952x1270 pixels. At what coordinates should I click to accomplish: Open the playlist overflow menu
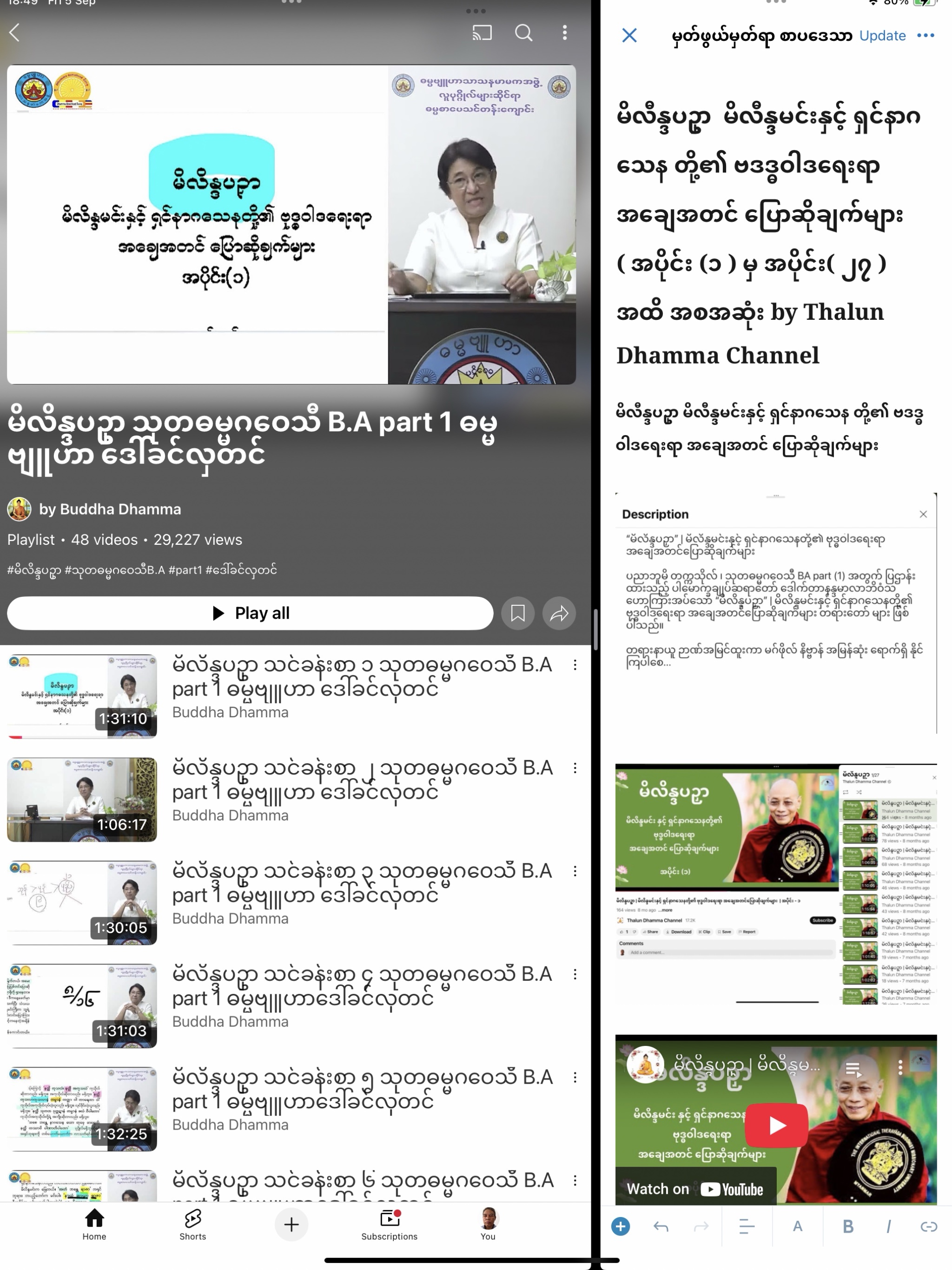tap(564, 33)
